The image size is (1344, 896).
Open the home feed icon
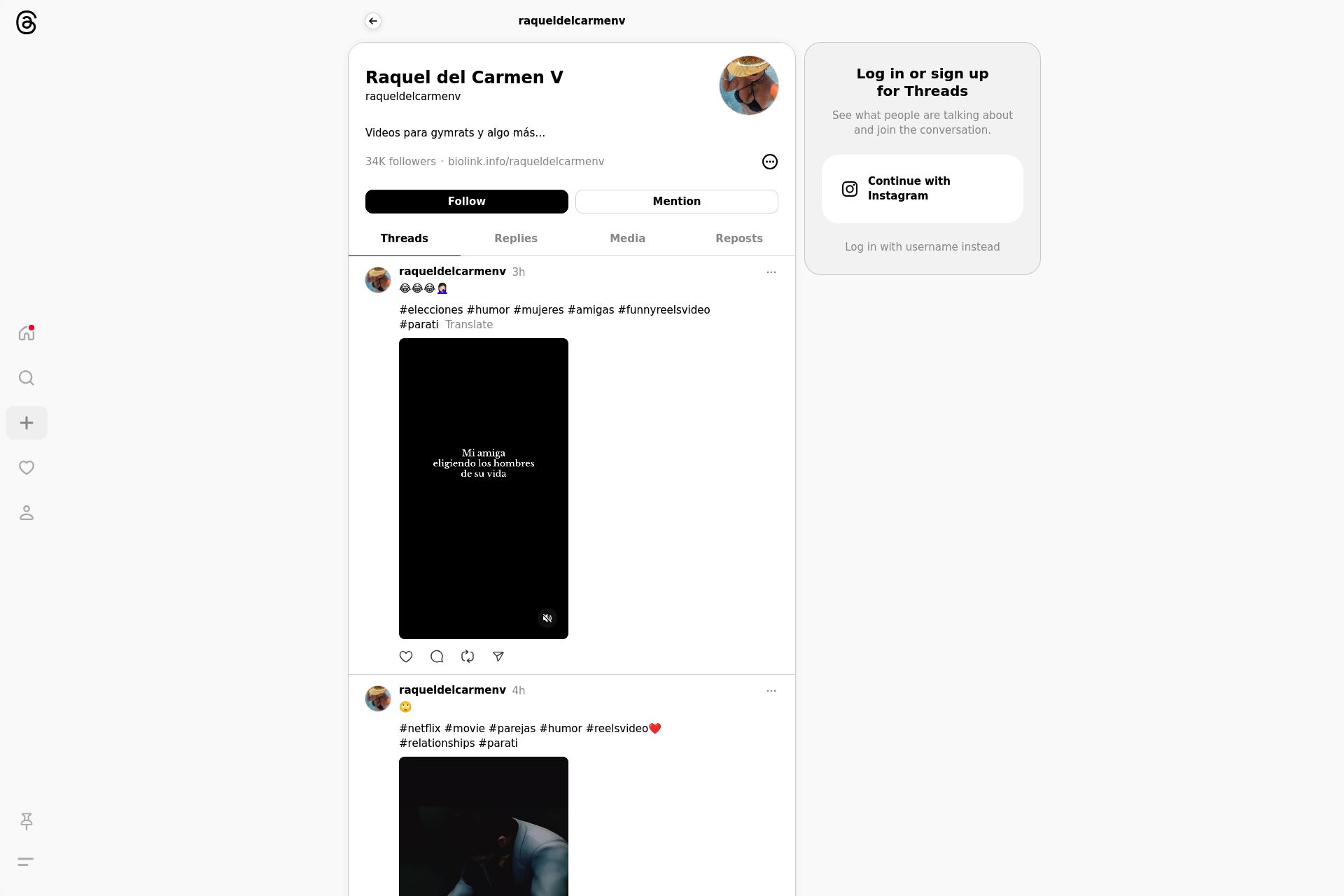27,333
